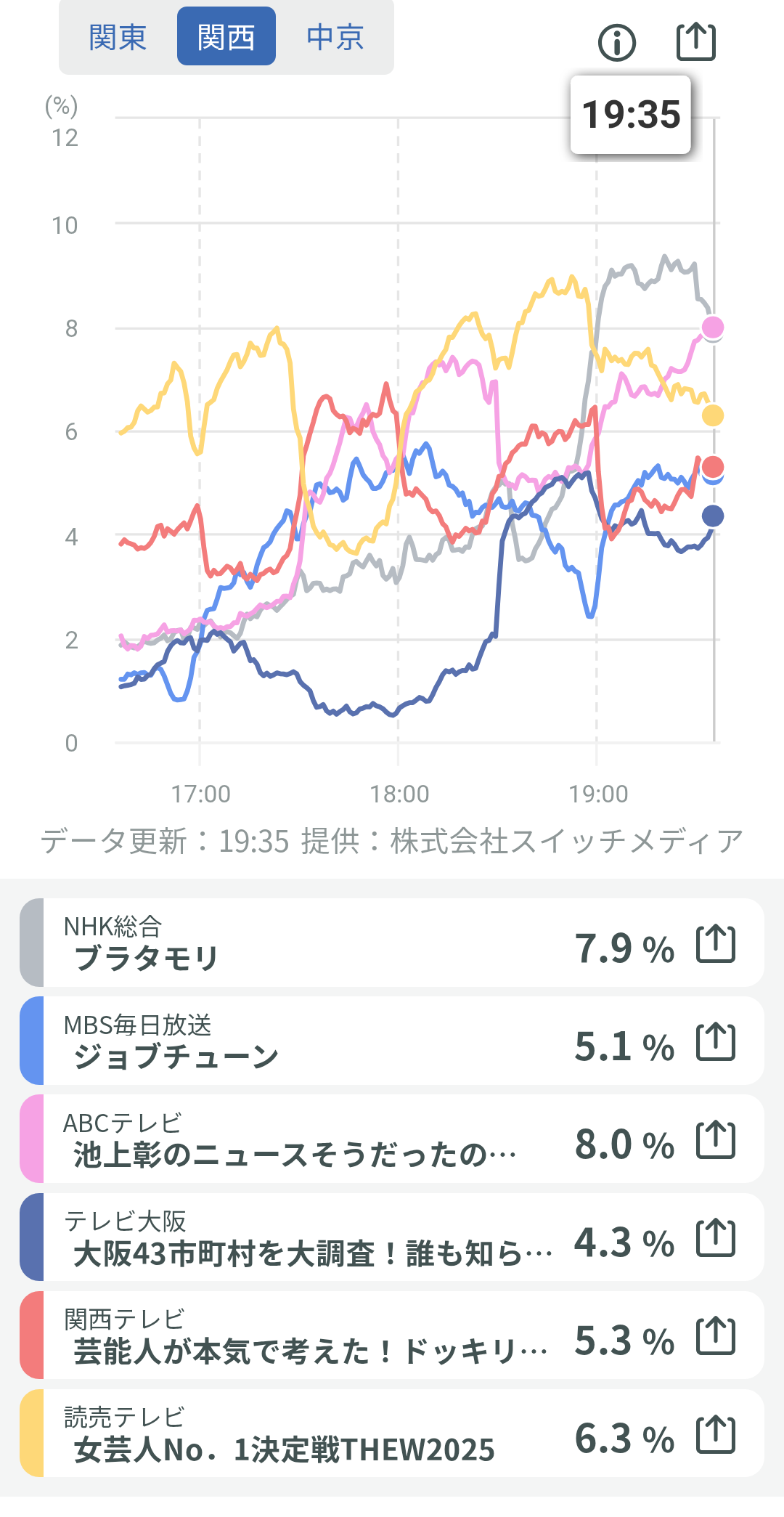
Task: Share the ブラタモリ rating
Action: (716, 944)
